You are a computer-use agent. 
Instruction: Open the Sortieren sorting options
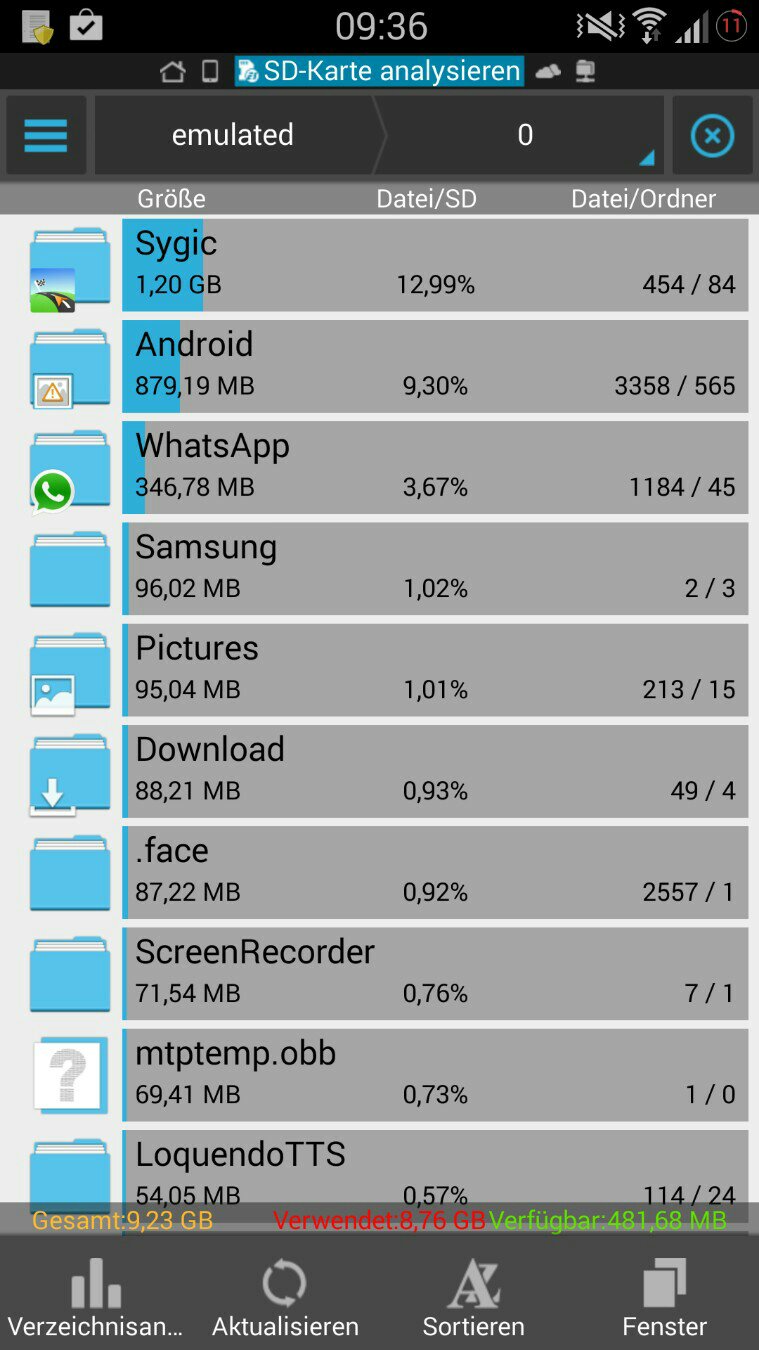[473, 1297]
